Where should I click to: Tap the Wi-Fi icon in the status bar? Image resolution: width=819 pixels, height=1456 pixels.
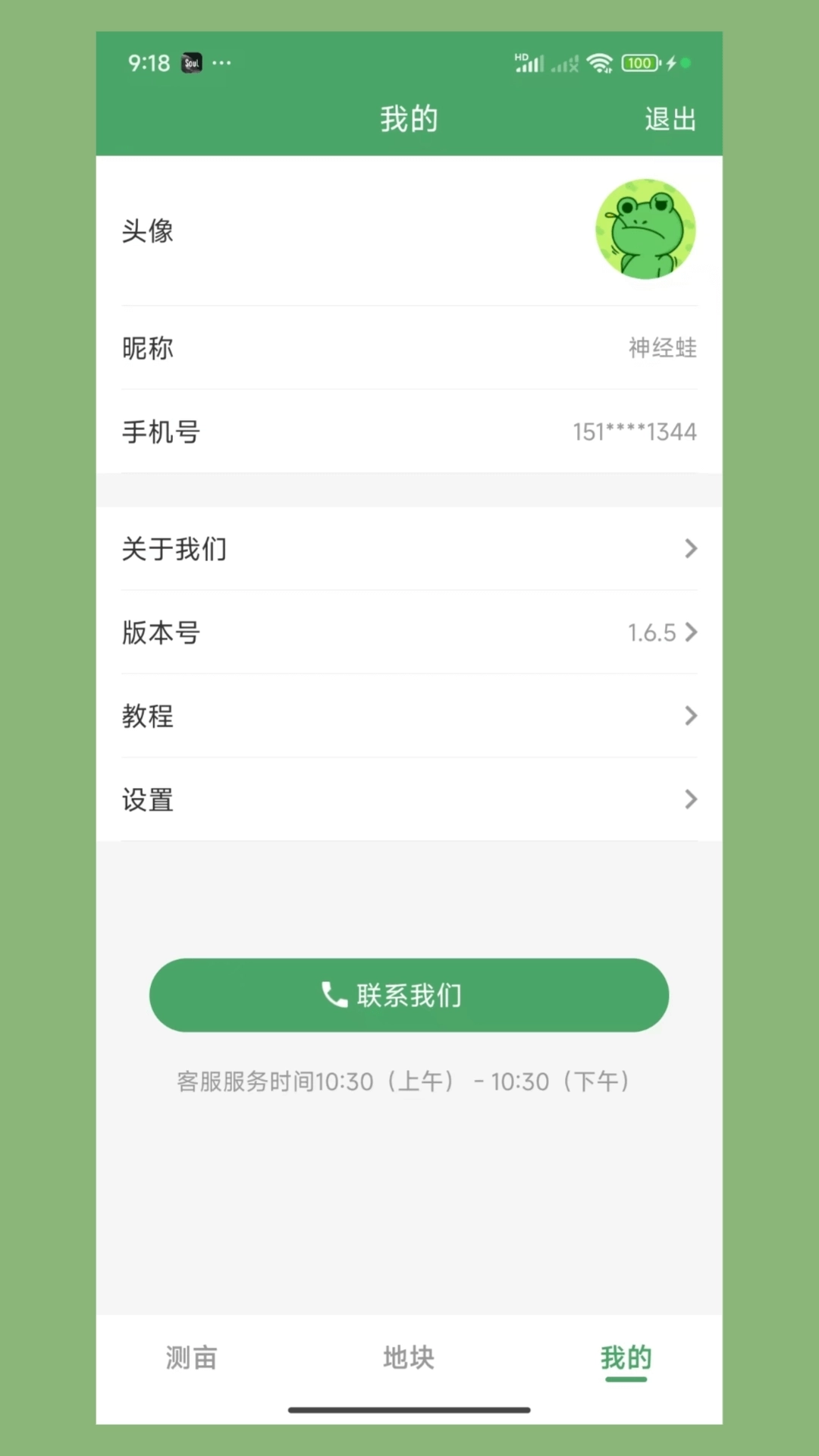(x=601, y=63)
